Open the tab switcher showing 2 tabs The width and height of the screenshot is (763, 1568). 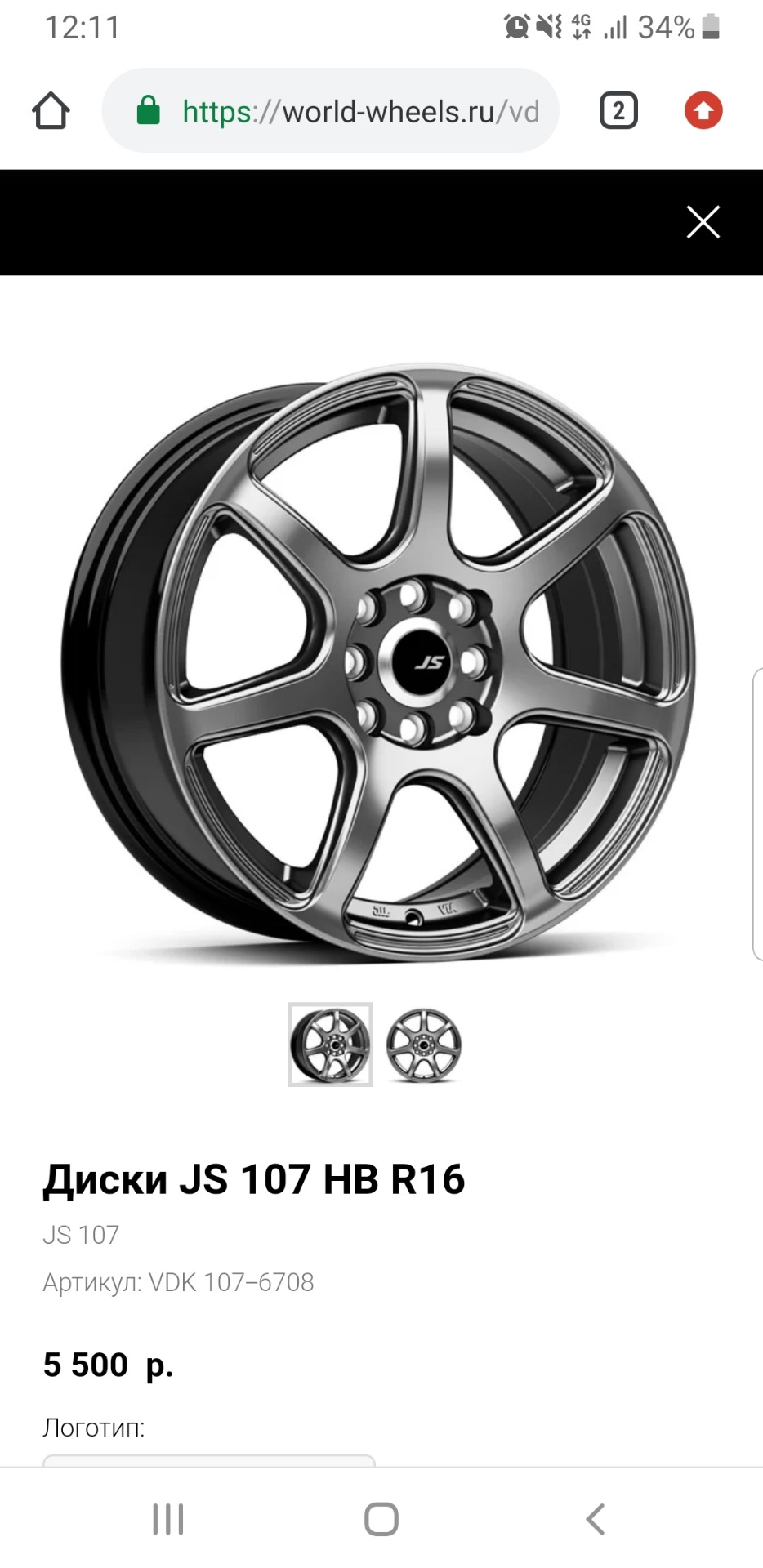click(618, 111)
